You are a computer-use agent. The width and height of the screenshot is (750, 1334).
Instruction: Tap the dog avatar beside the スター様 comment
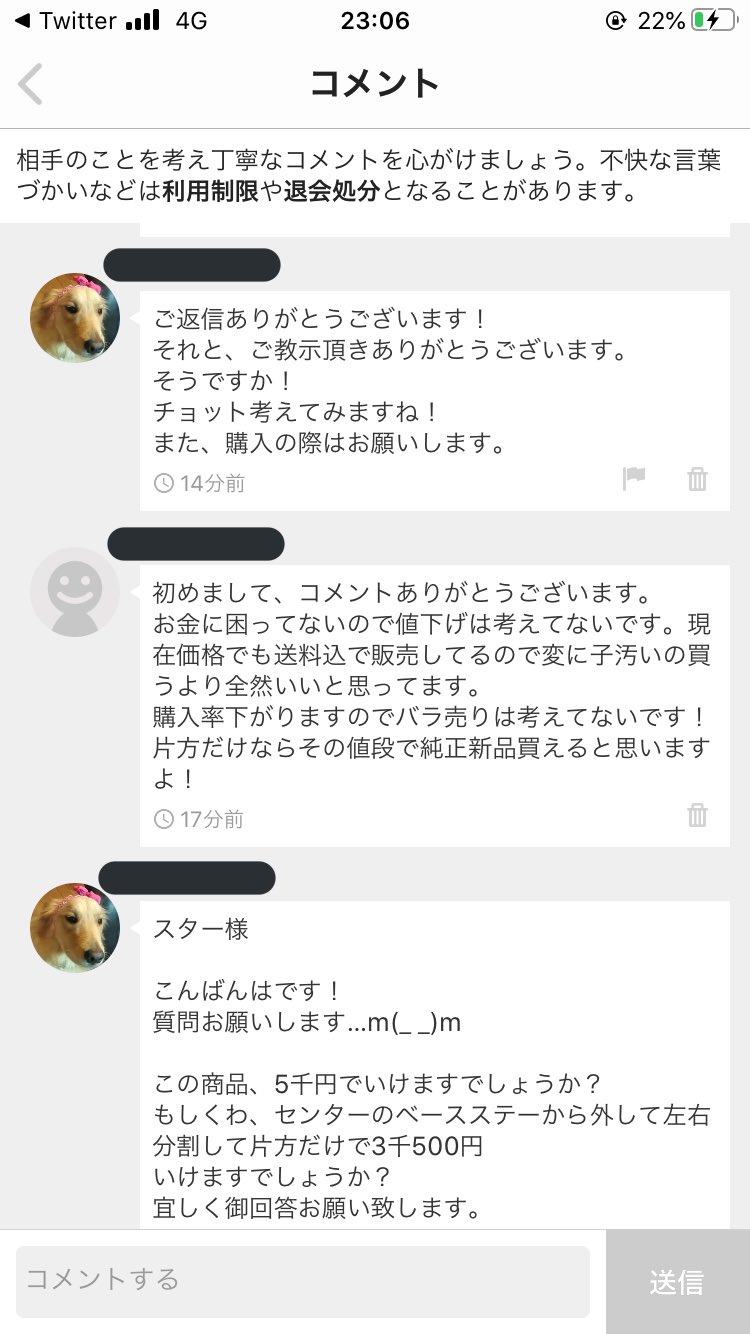[x=75, y=928]
